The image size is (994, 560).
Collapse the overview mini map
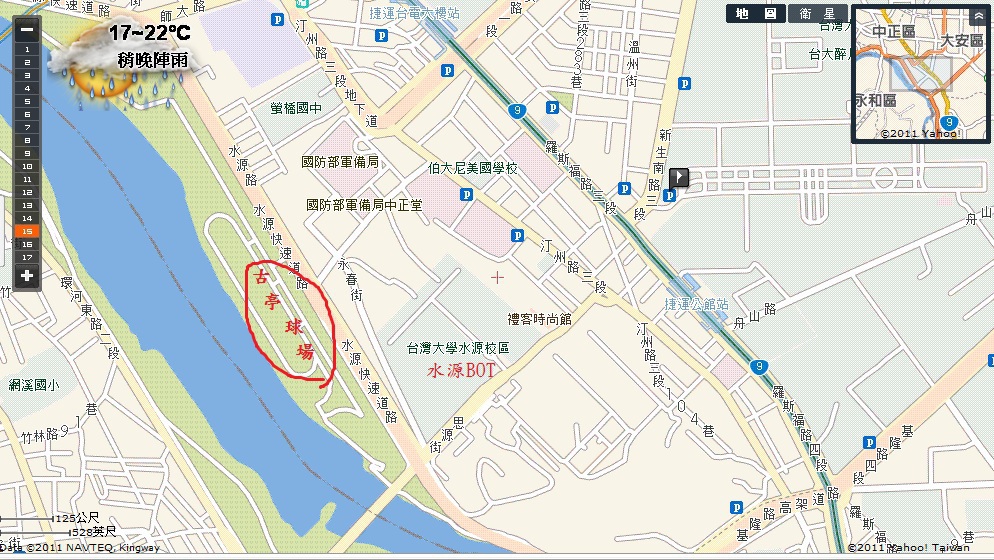[x=977, y=15]
